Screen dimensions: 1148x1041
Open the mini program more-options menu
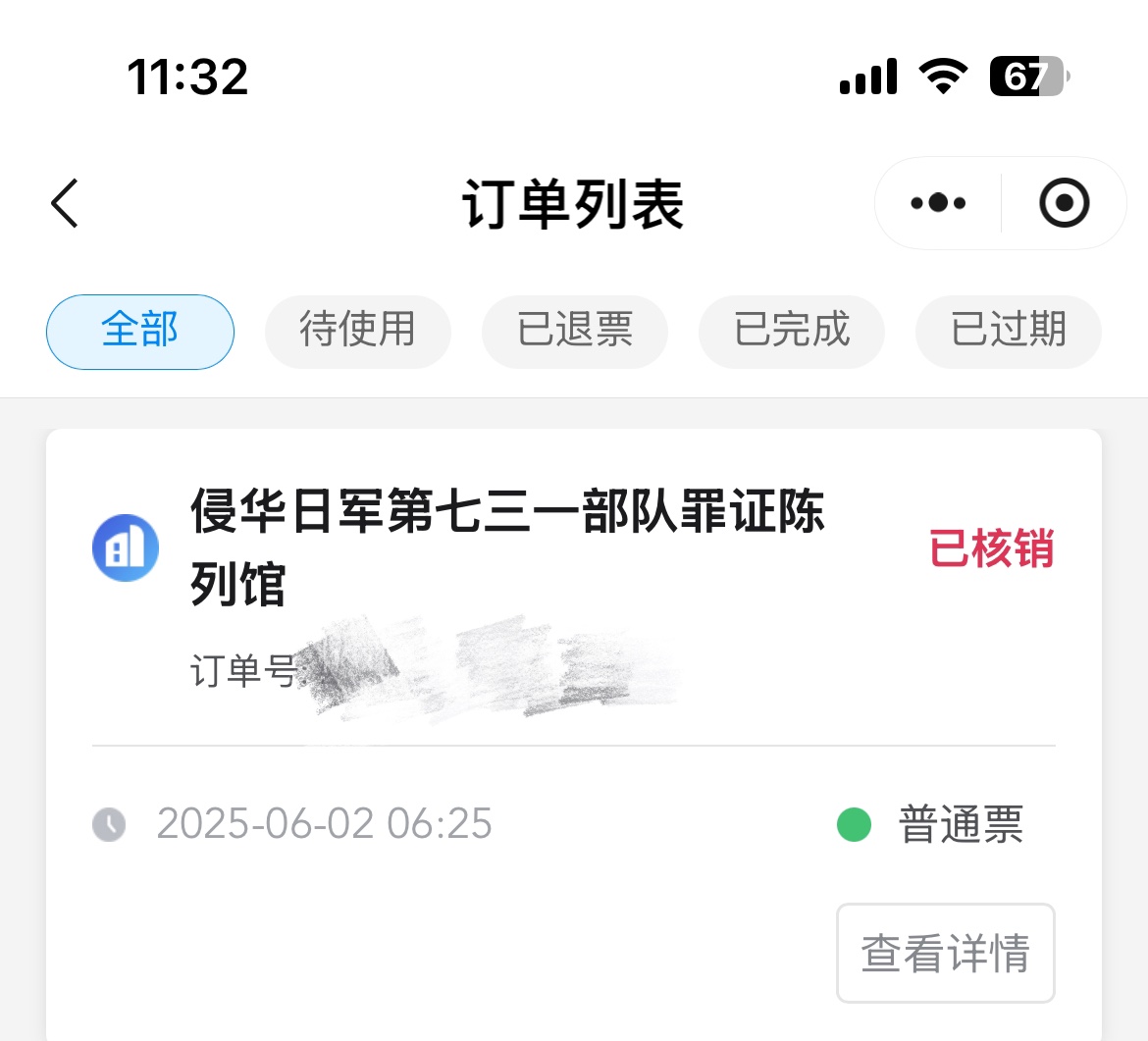938,204
